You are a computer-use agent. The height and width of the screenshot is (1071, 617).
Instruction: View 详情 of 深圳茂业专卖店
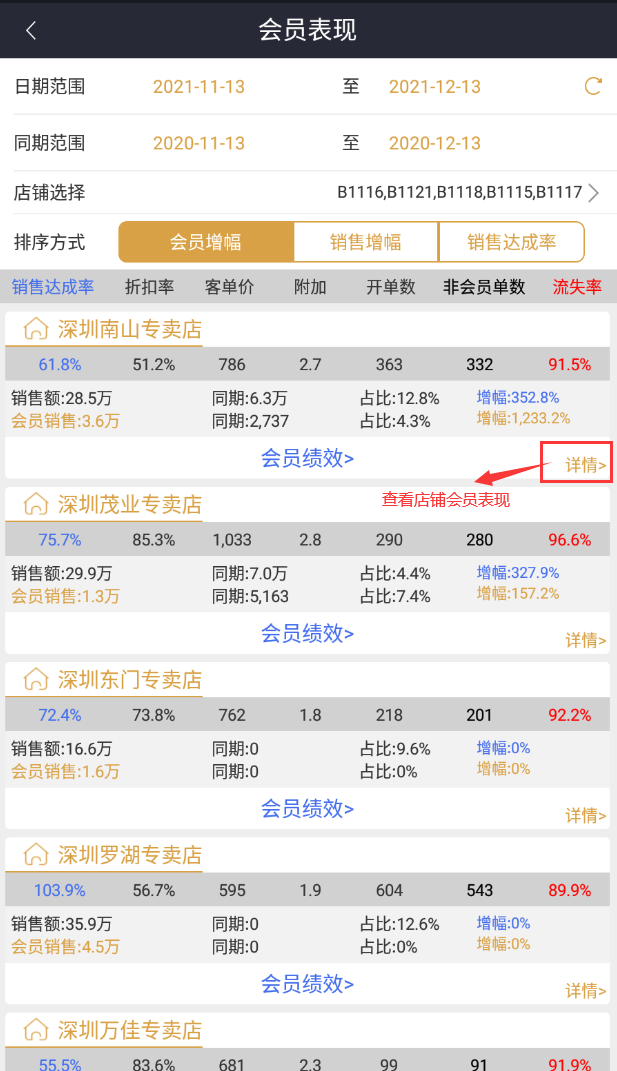point(585,640)
